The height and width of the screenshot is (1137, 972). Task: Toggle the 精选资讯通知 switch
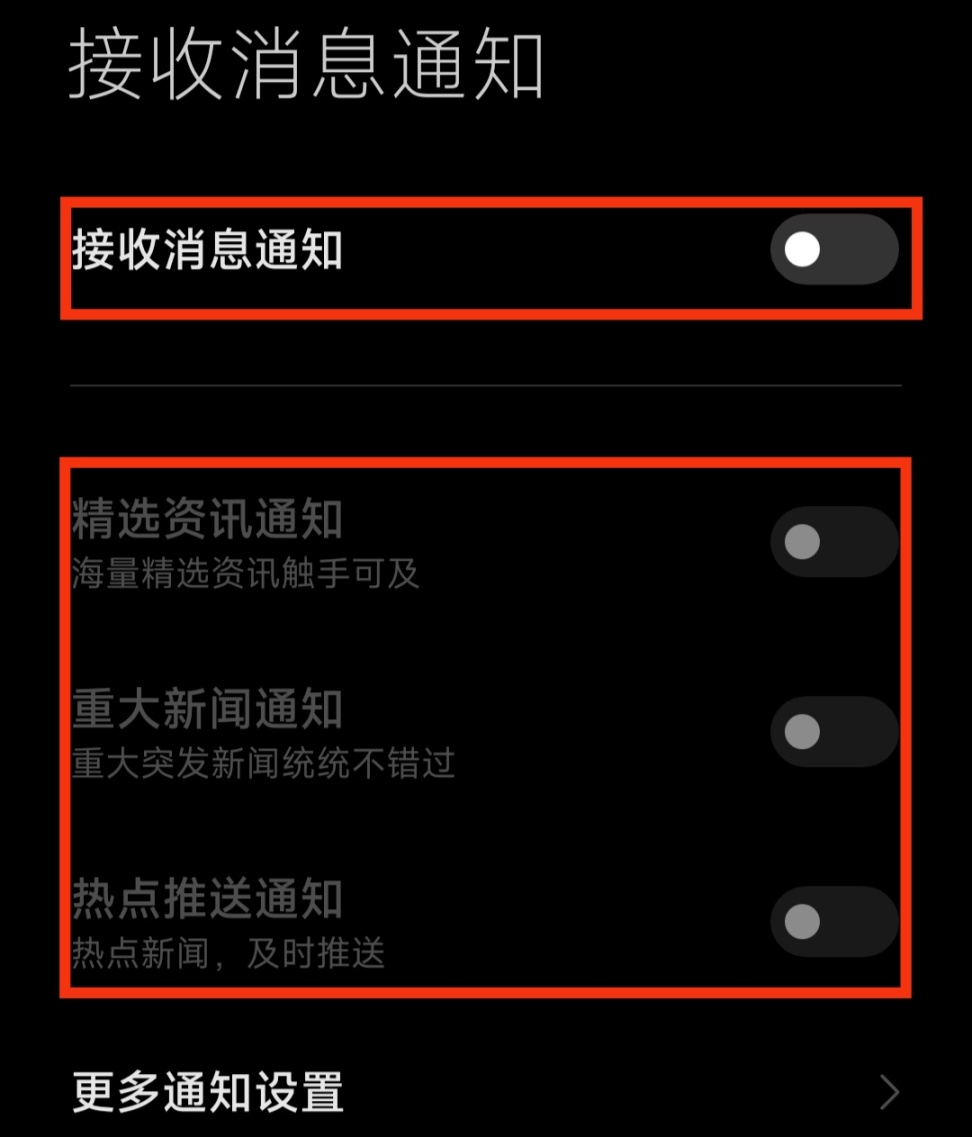pos(833,542)
